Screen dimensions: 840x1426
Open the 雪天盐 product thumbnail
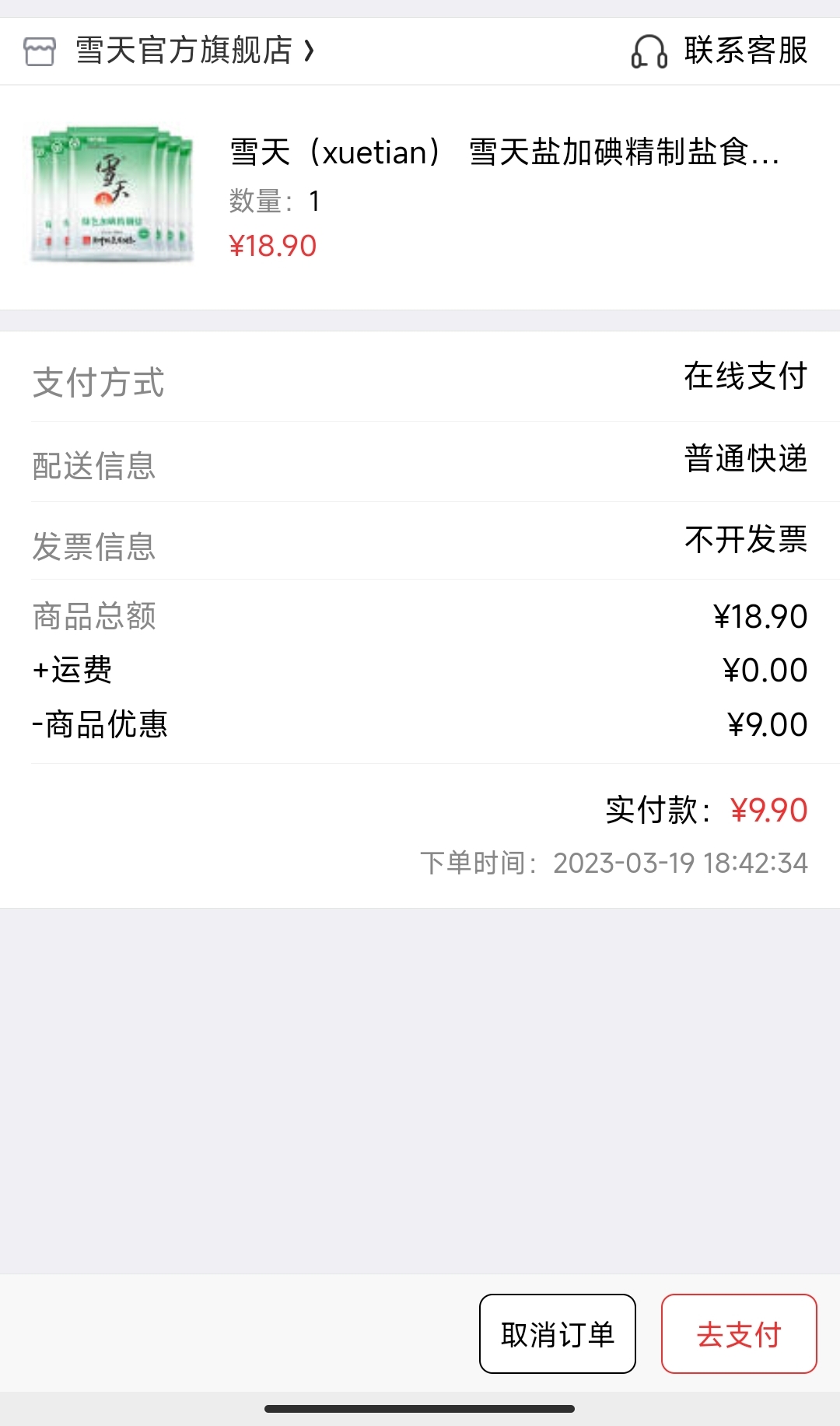coord(112,195)
